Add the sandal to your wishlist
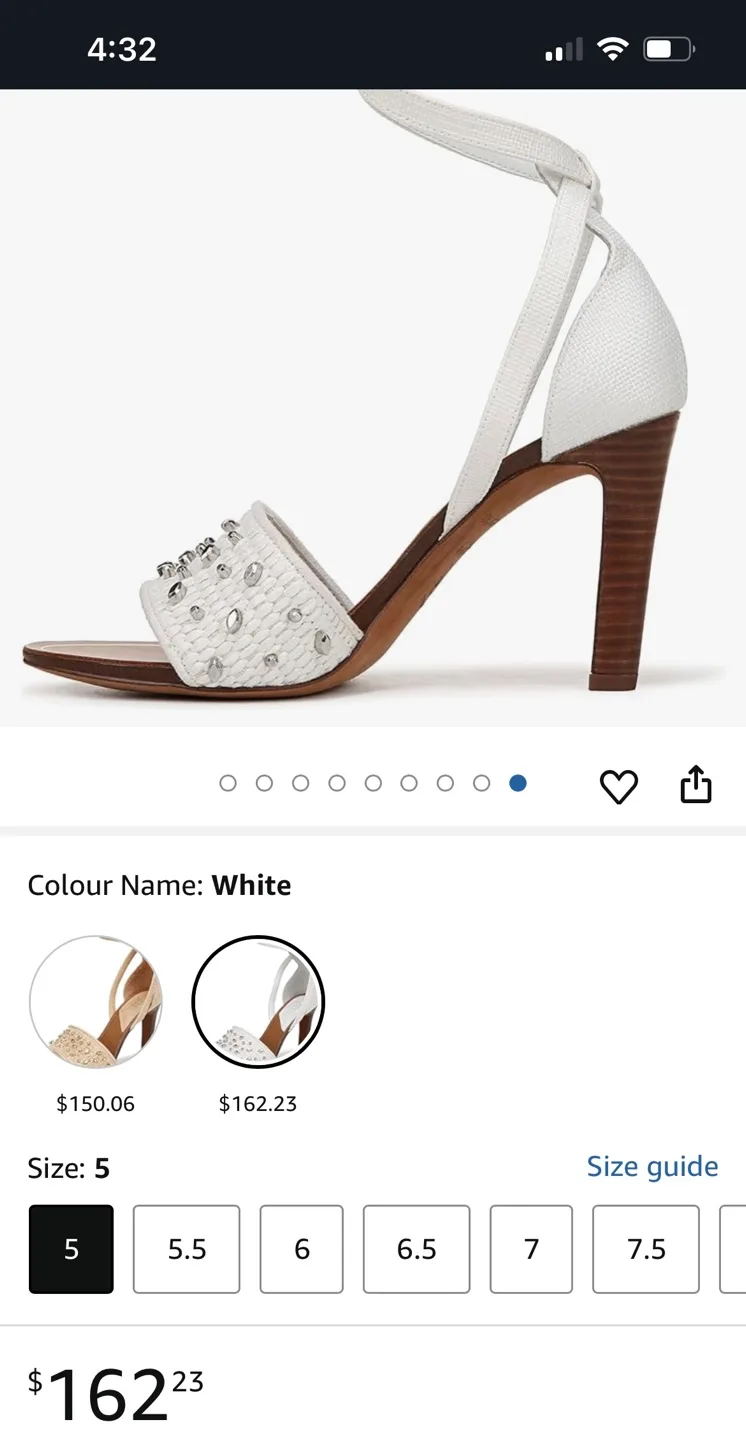 619,786
